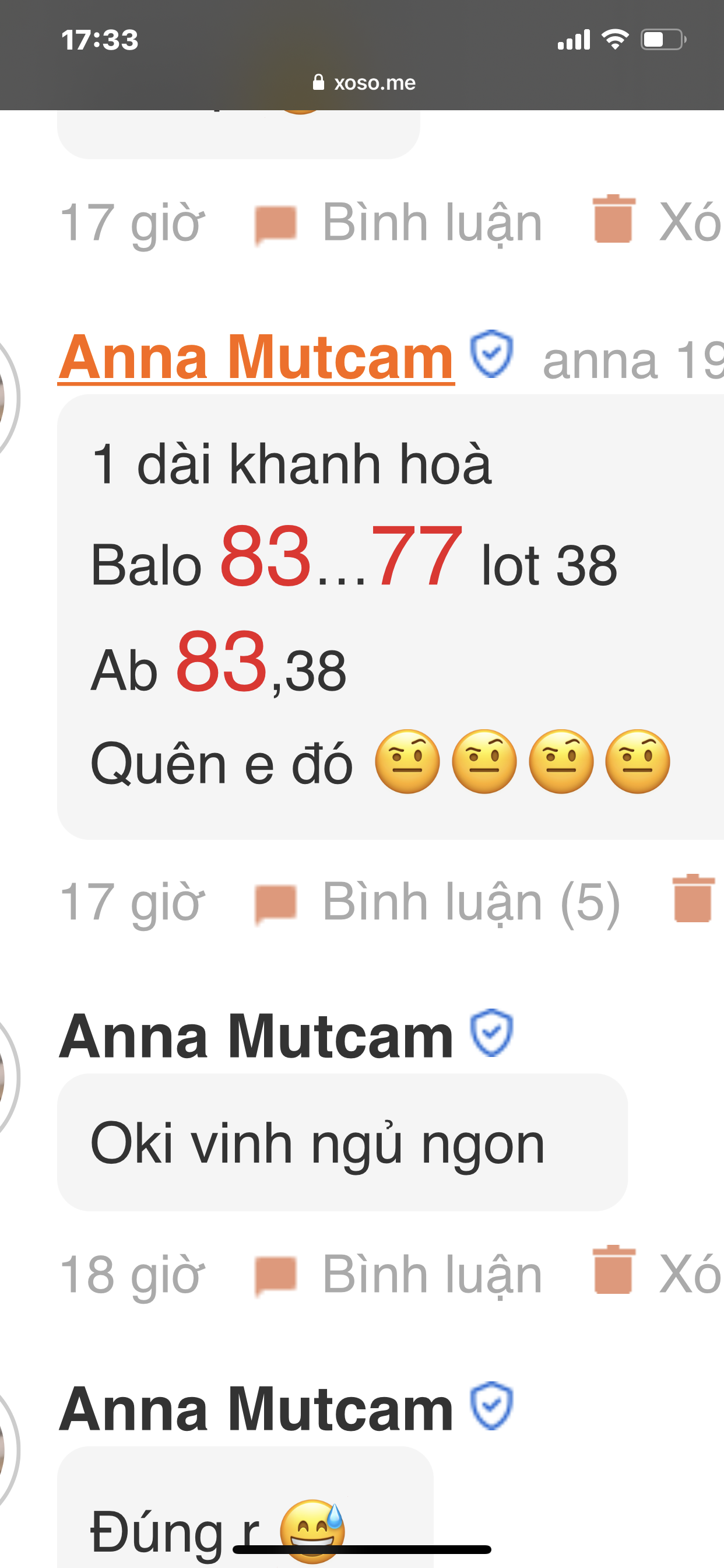This screenshot has width=724, height=1568.
Task: Open Anna Mutcam's name above "Oki vinh ngủ ngon"
Action: (x=256, y=1037)
